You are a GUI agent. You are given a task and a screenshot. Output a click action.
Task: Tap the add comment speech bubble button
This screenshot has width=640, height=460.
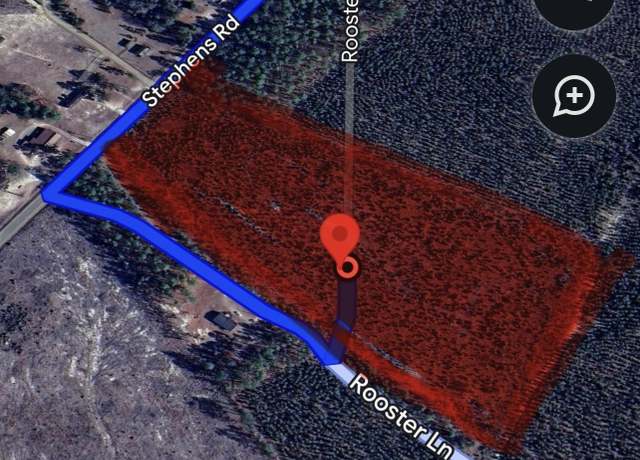(575, 96)
